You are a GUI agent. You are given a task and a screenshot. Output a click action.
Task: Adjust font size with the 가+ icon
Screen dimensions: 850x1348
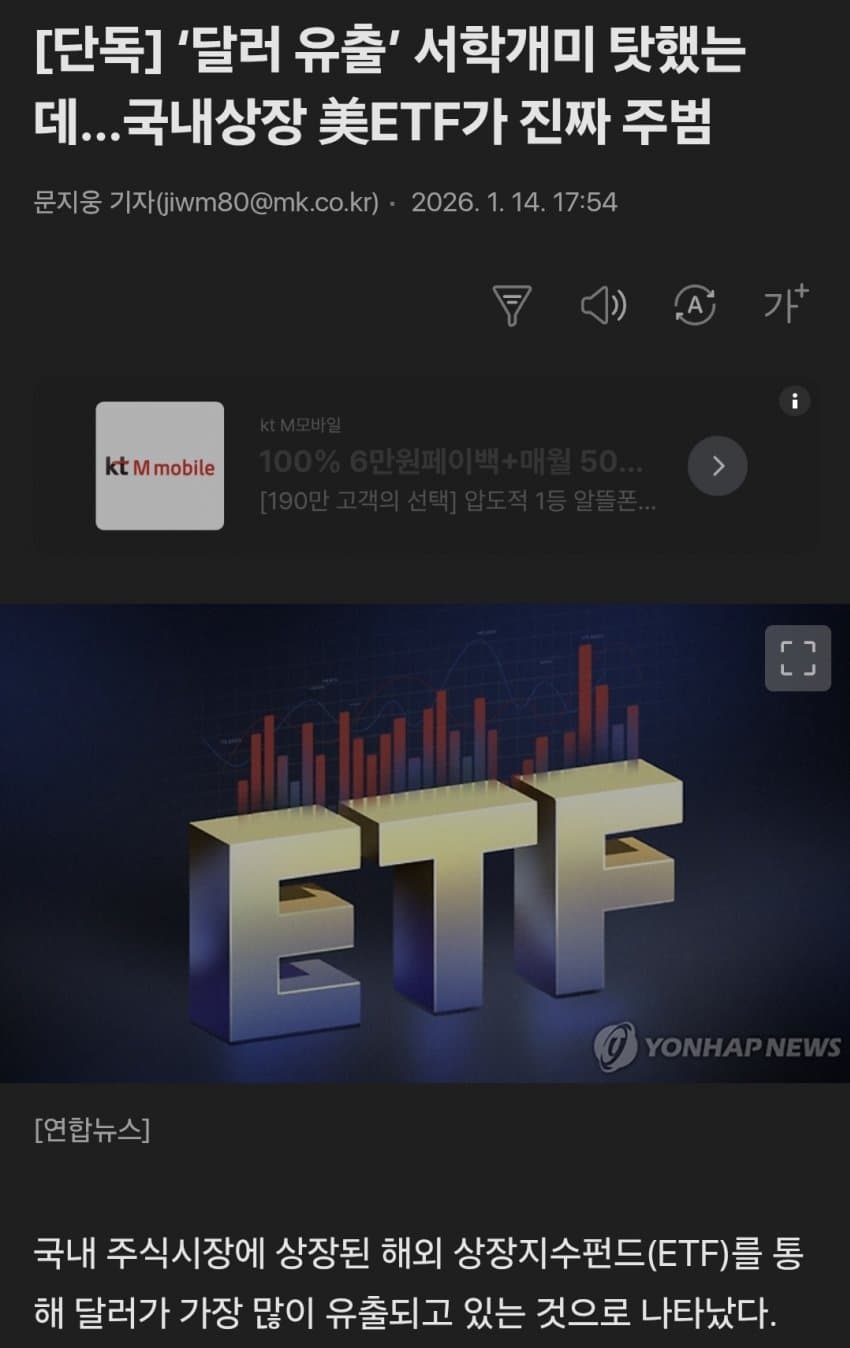(x=785, y=304)
